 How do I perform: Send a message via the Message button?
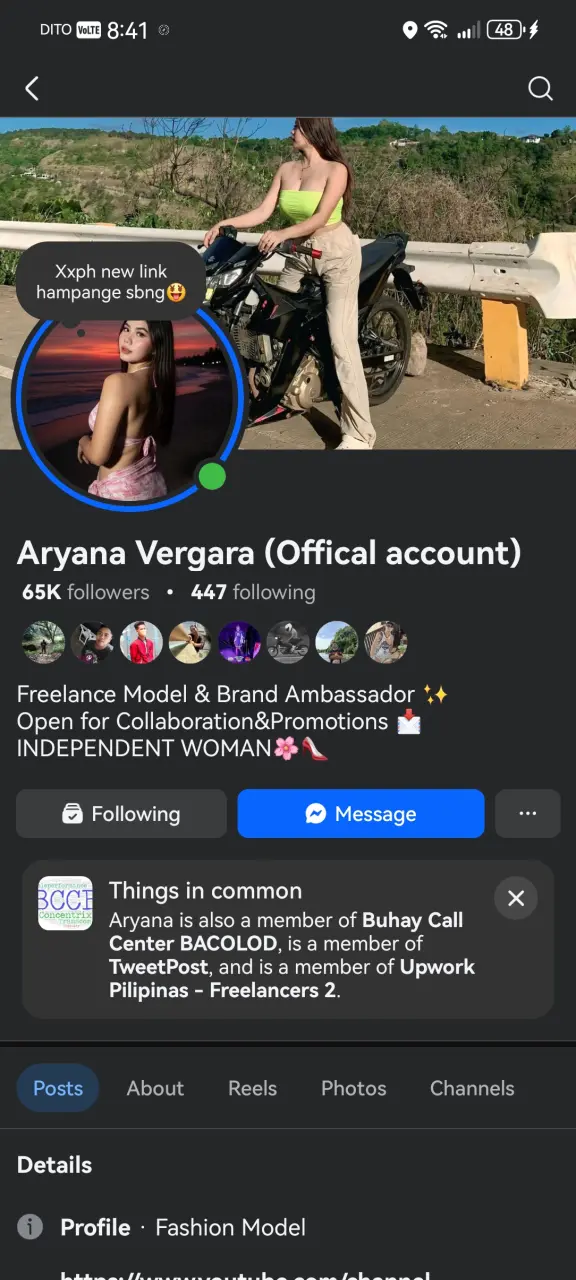click(361, 814)
